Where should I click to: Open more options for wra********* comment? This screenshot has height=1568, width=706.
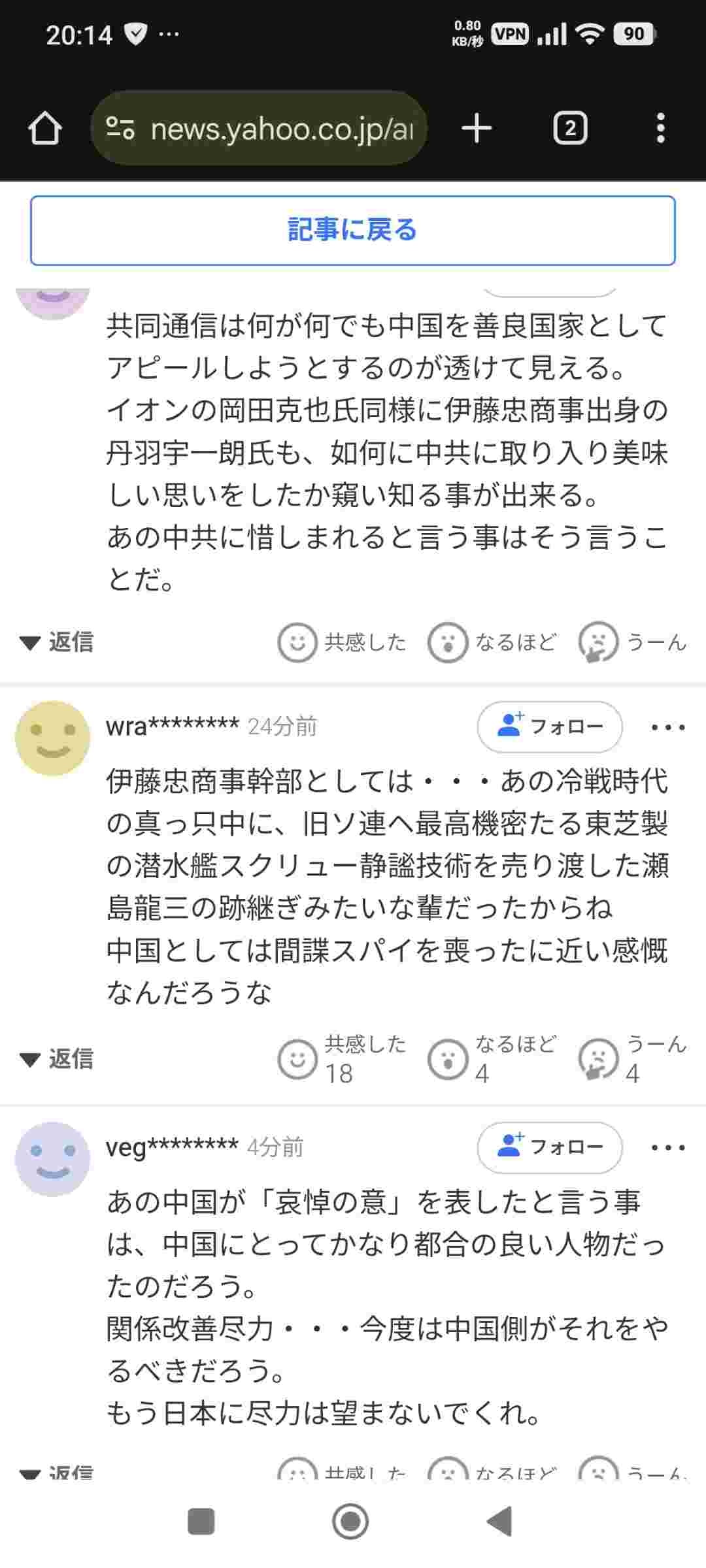pyautogui.click(x=667, y=727)
